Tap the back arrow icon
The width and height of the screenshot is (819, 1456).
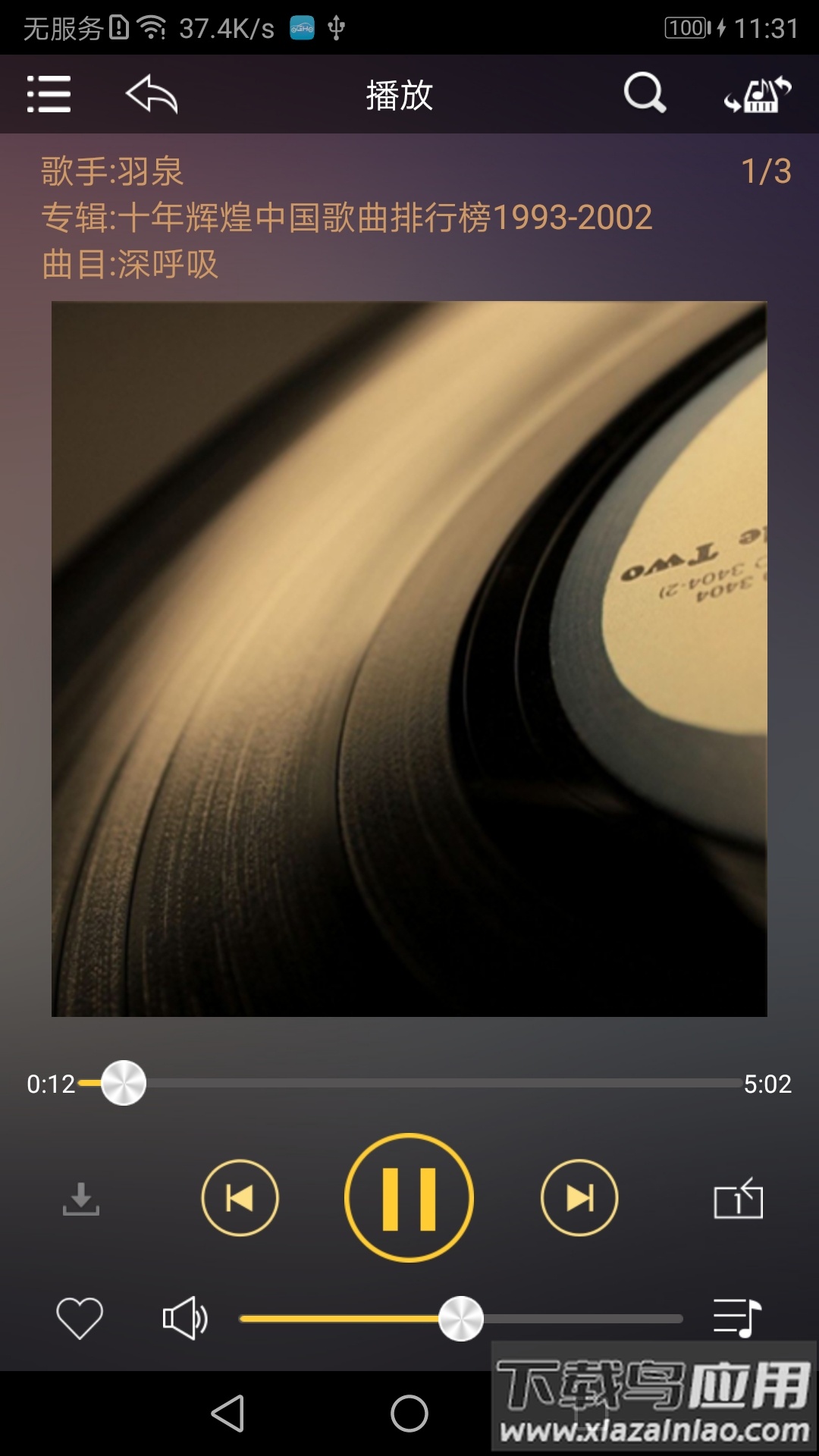[x=152, y=93]
